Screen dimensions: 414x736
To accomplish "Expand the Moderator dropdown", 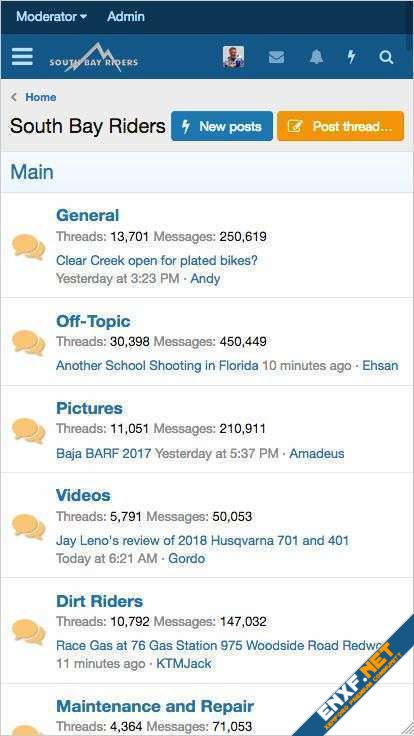I will [52, 16].
